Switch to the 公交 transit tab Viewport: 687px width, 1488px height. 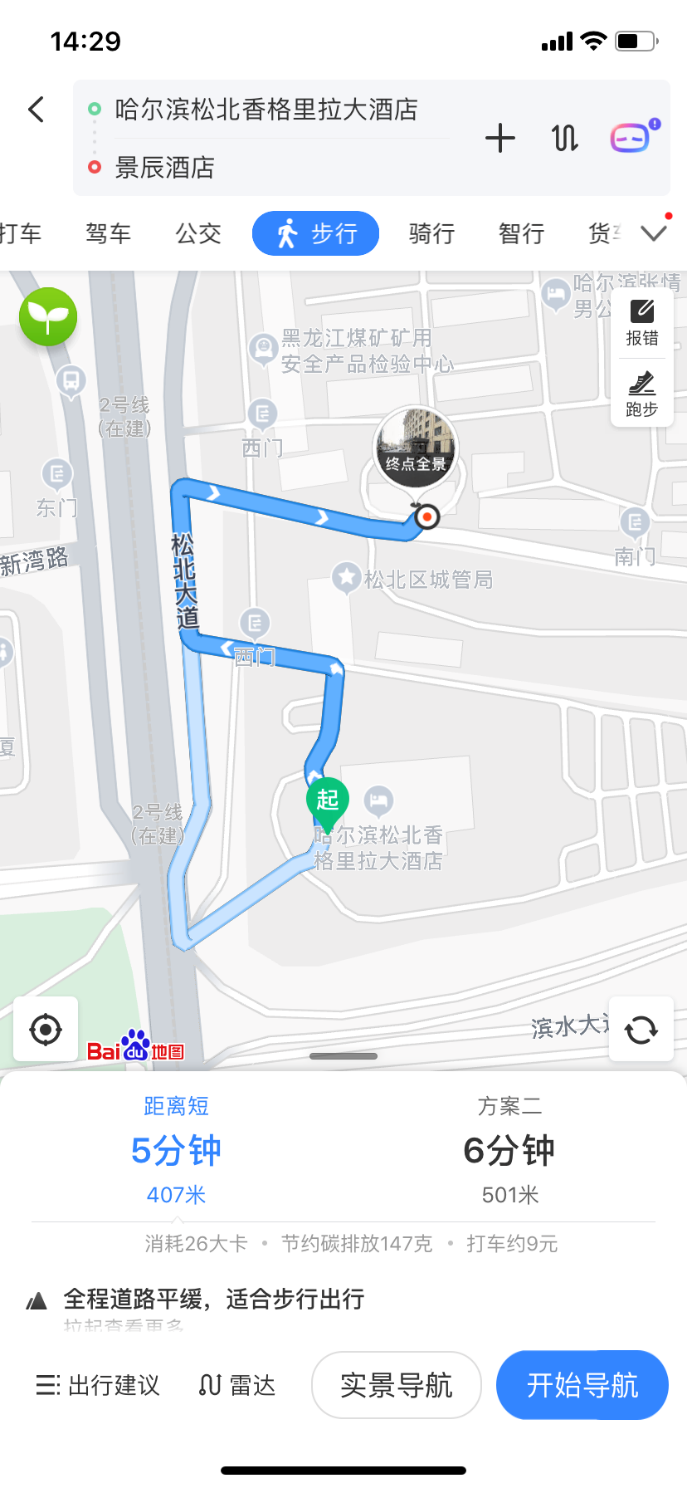pos(198,234)
